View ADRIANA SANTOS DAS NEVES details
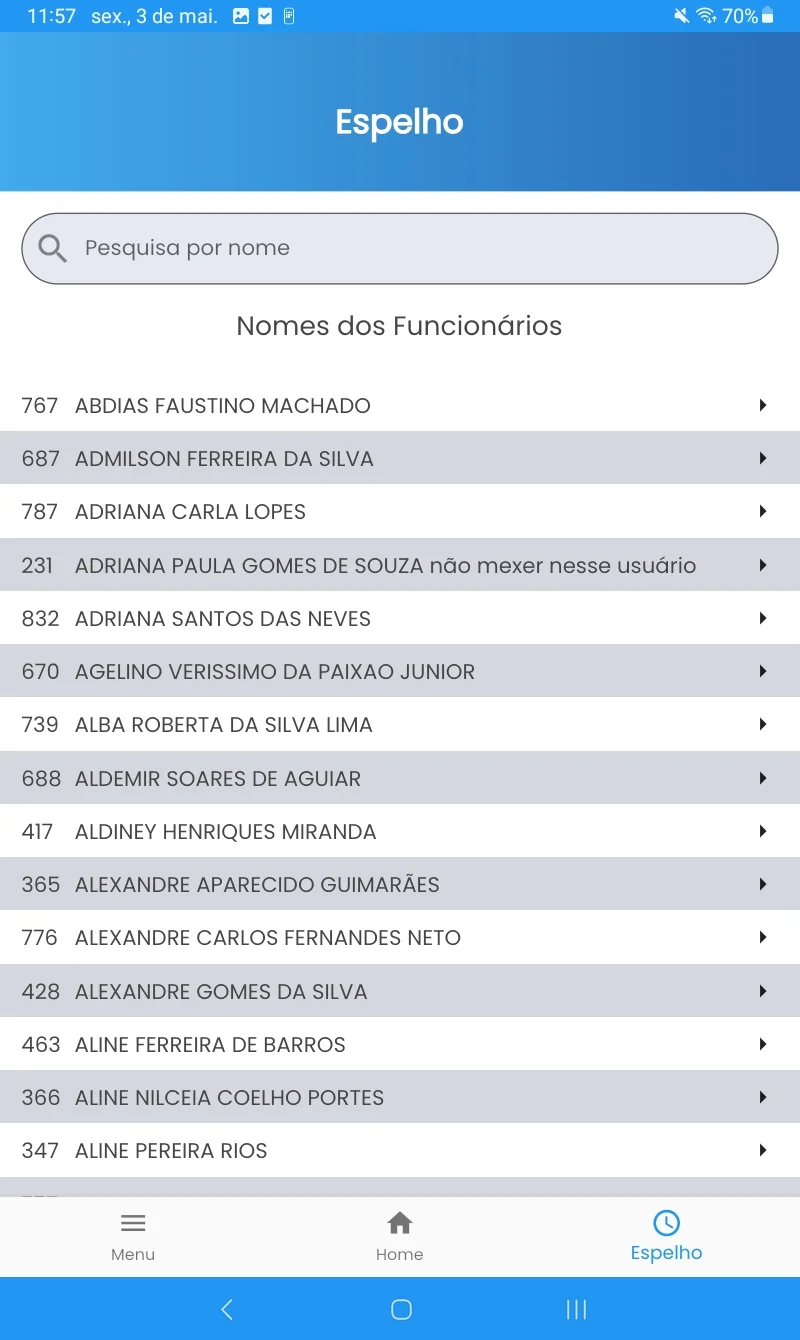 400,618
